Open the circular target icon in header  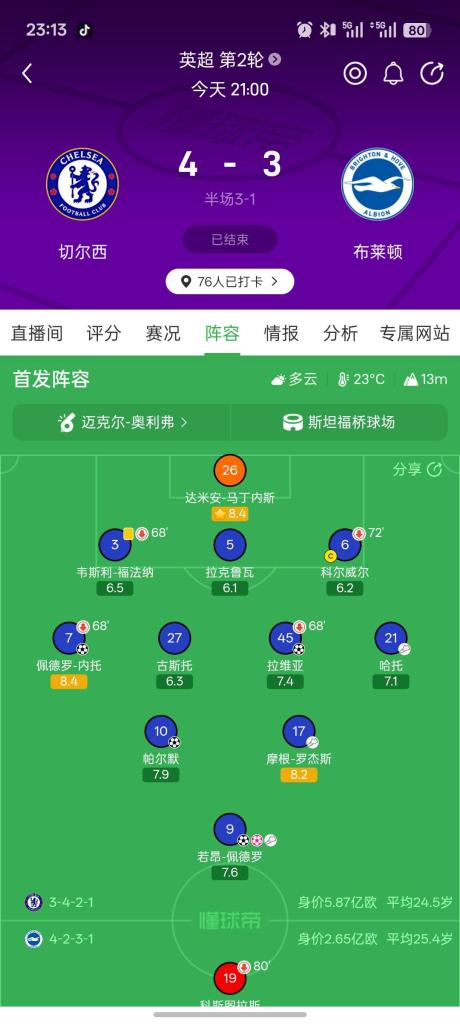(x=355, y=73)
